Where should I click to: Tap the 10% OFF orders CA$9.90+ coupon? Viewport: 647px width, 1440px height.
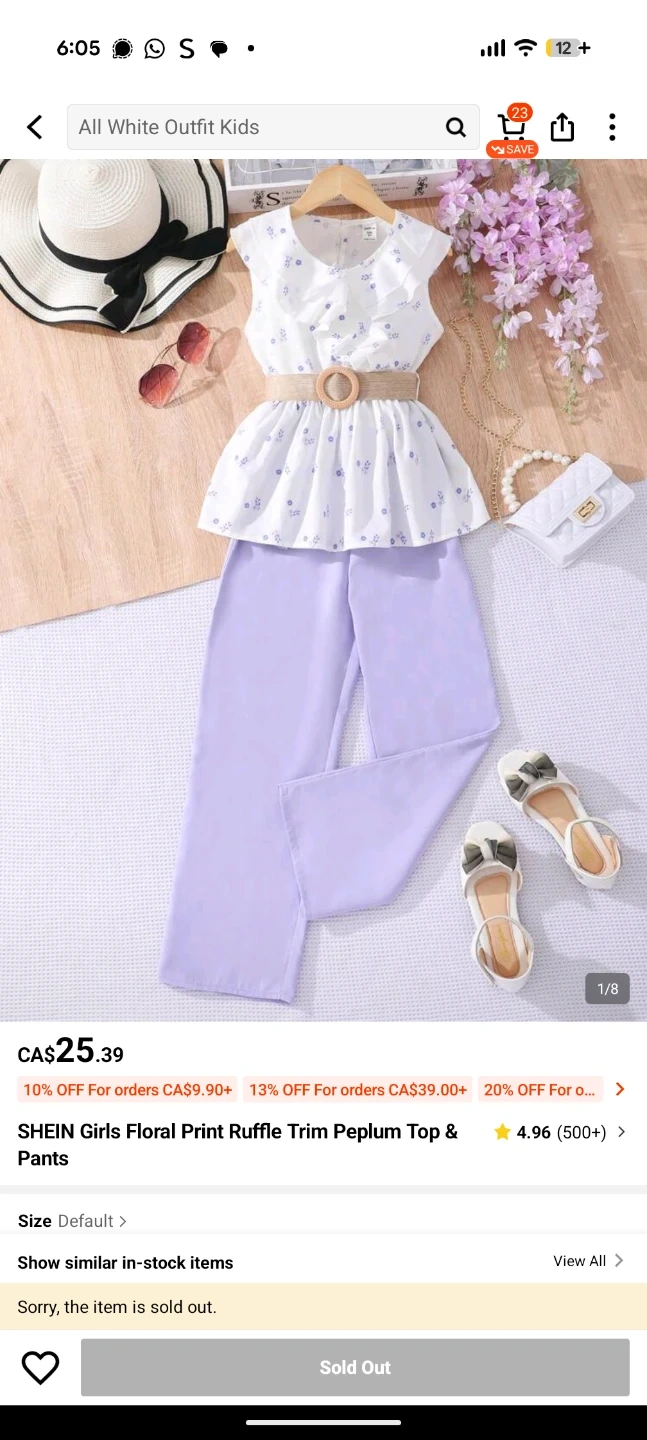[x=128, y=1090]
